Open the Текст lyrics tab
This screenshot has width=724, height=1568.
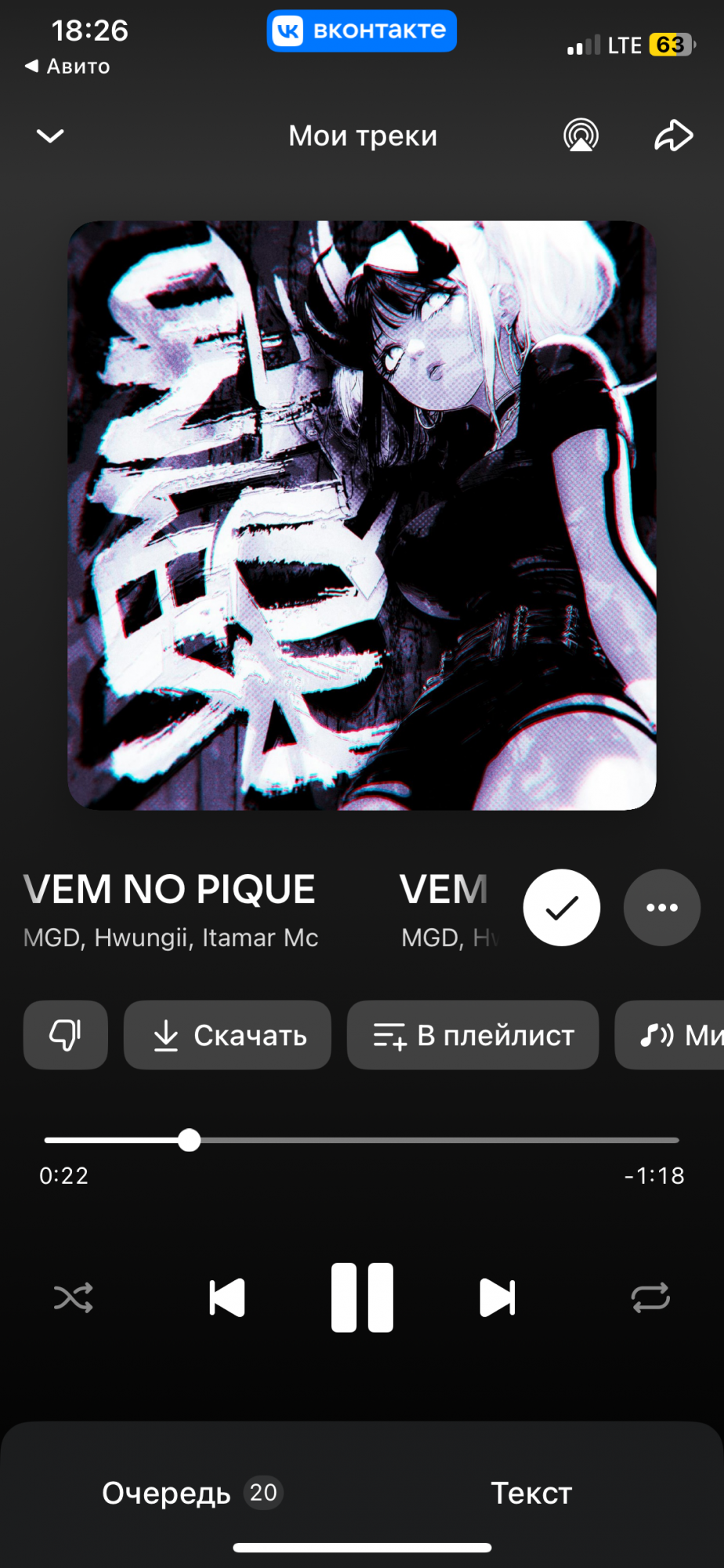coord(531,1493)
